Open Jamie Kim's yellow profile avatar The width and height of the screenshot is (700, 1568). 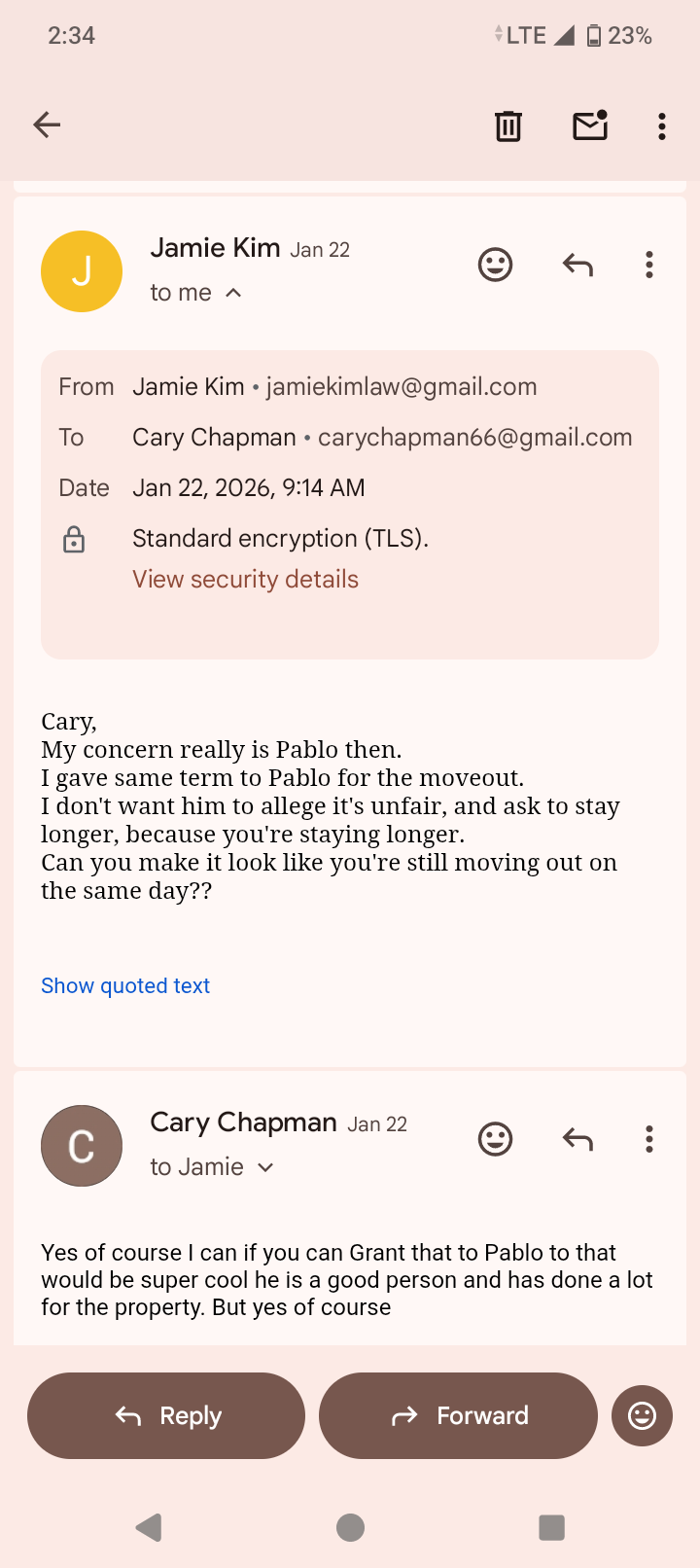coord(82,271)
